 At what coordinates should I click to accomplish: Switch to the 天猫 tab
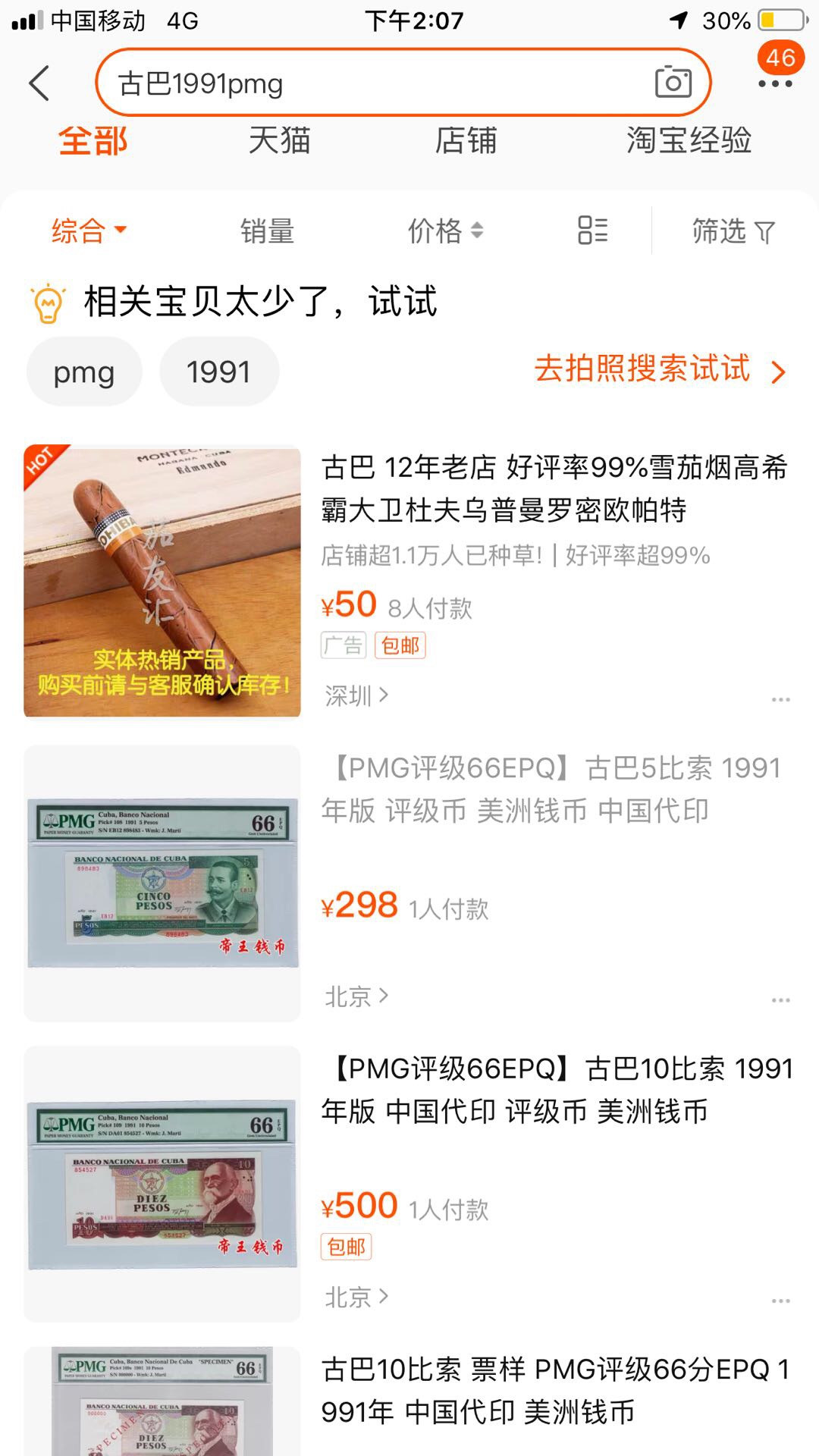tap(281, 141)
